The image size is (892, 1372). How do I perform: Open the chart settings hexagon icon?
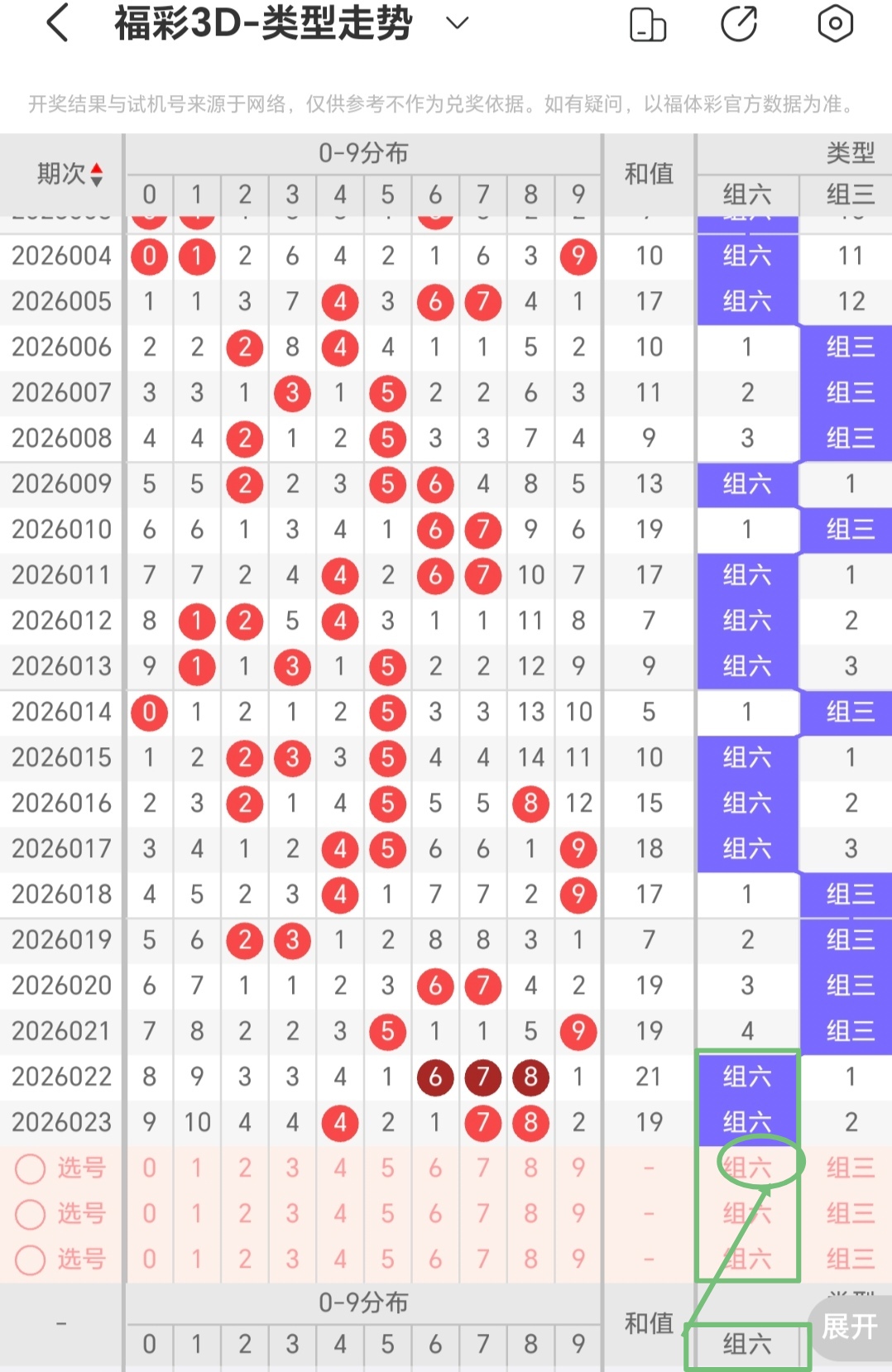pos(835,23)
